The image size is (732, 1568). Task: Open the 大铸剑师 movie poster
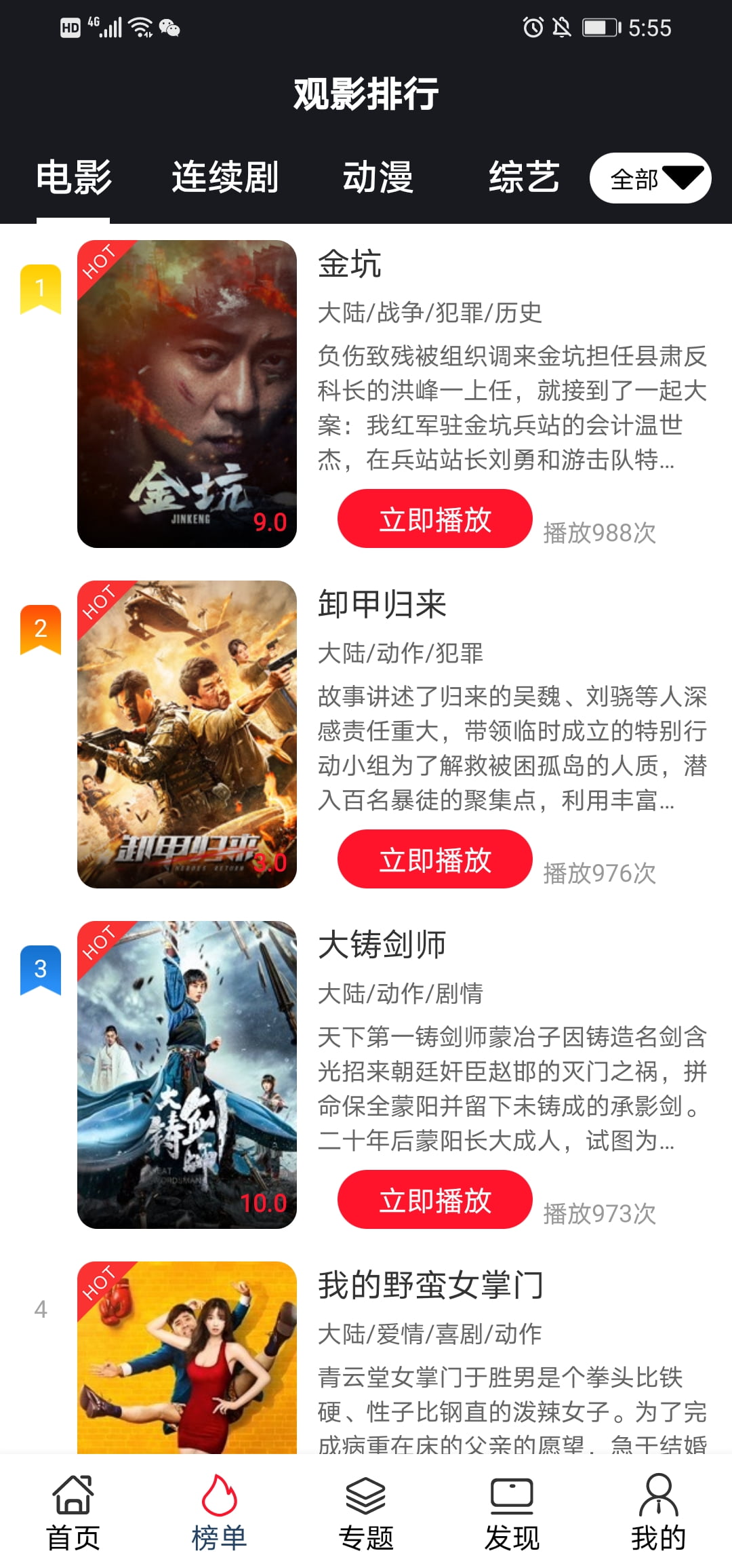click(x=187, y=1075)
